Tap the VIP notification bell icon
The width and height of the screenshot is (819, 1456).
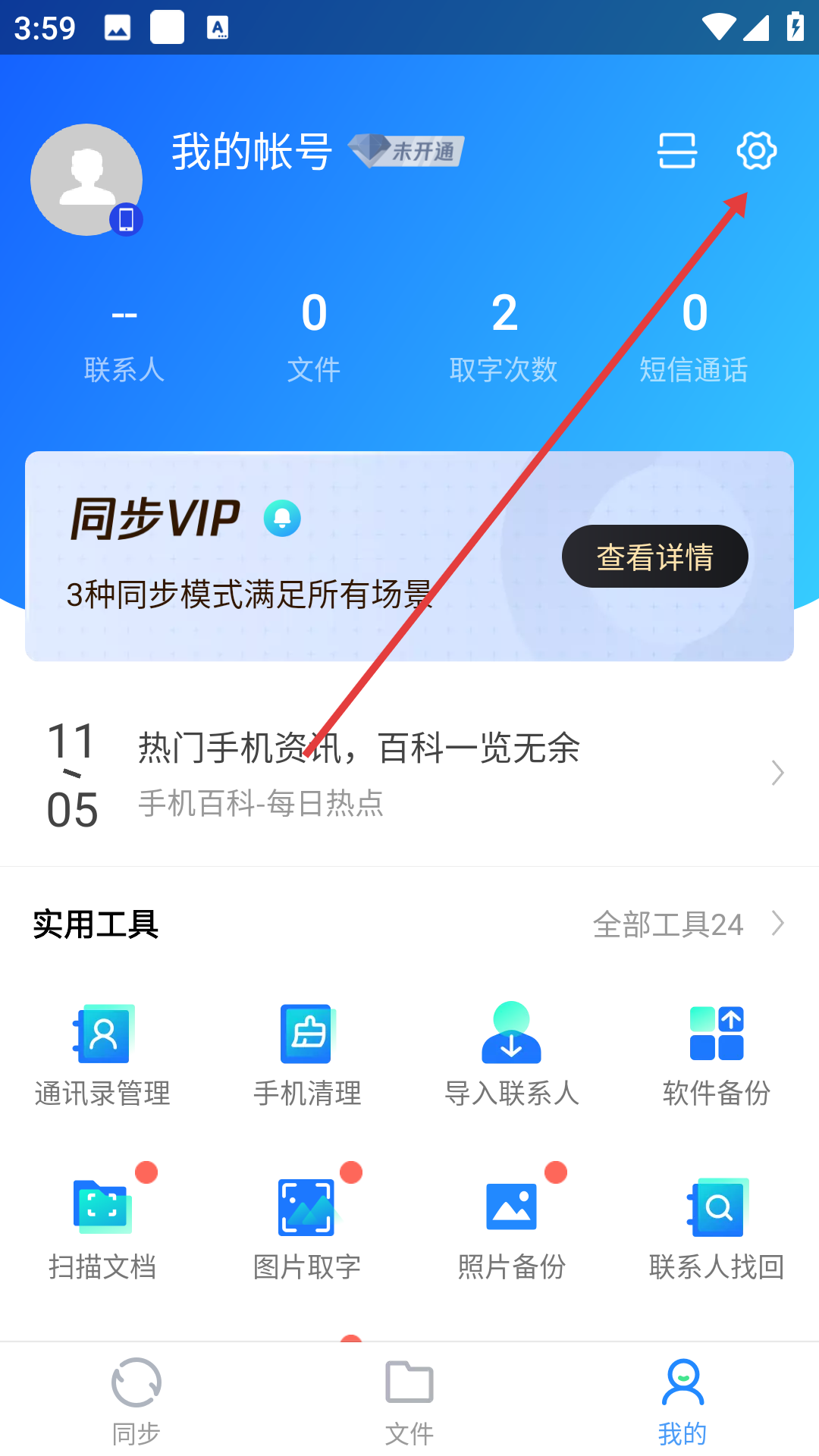(x=281, y=519)
